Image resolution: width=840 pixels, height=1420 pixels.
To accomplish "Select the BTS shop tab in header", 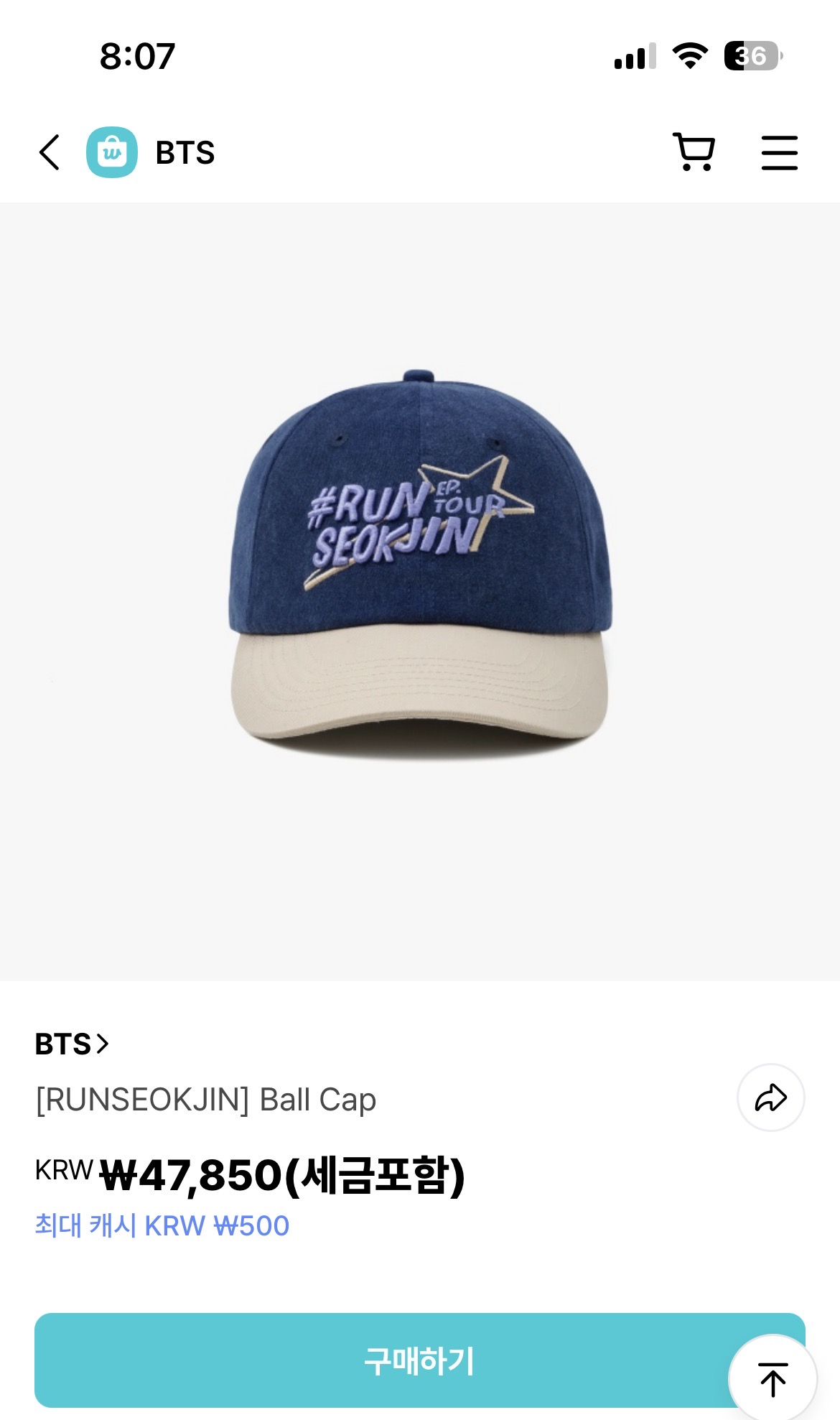I will click(184, 152).
